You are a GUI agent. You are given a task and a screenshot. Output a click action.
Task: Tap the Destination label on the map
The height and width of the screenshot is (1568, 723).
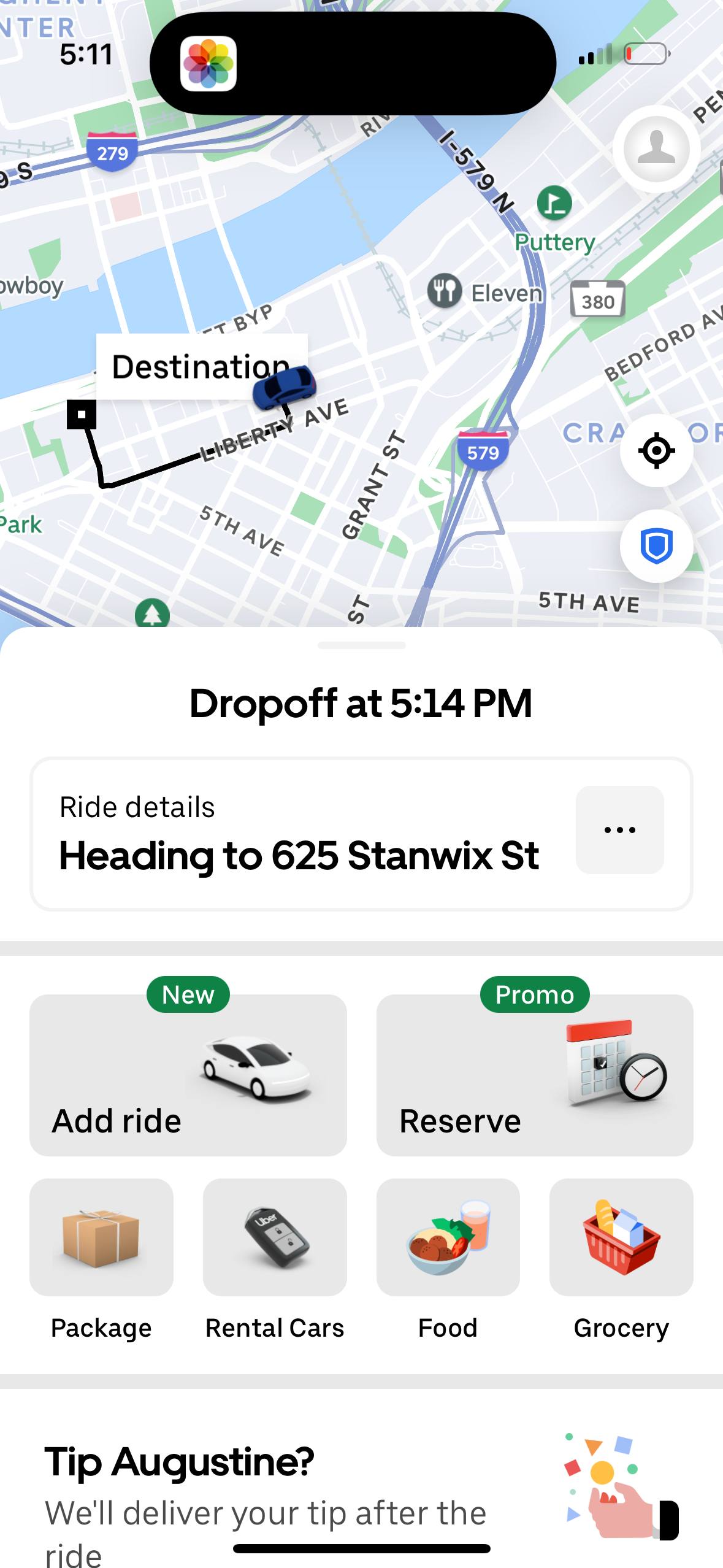(201, 366)
